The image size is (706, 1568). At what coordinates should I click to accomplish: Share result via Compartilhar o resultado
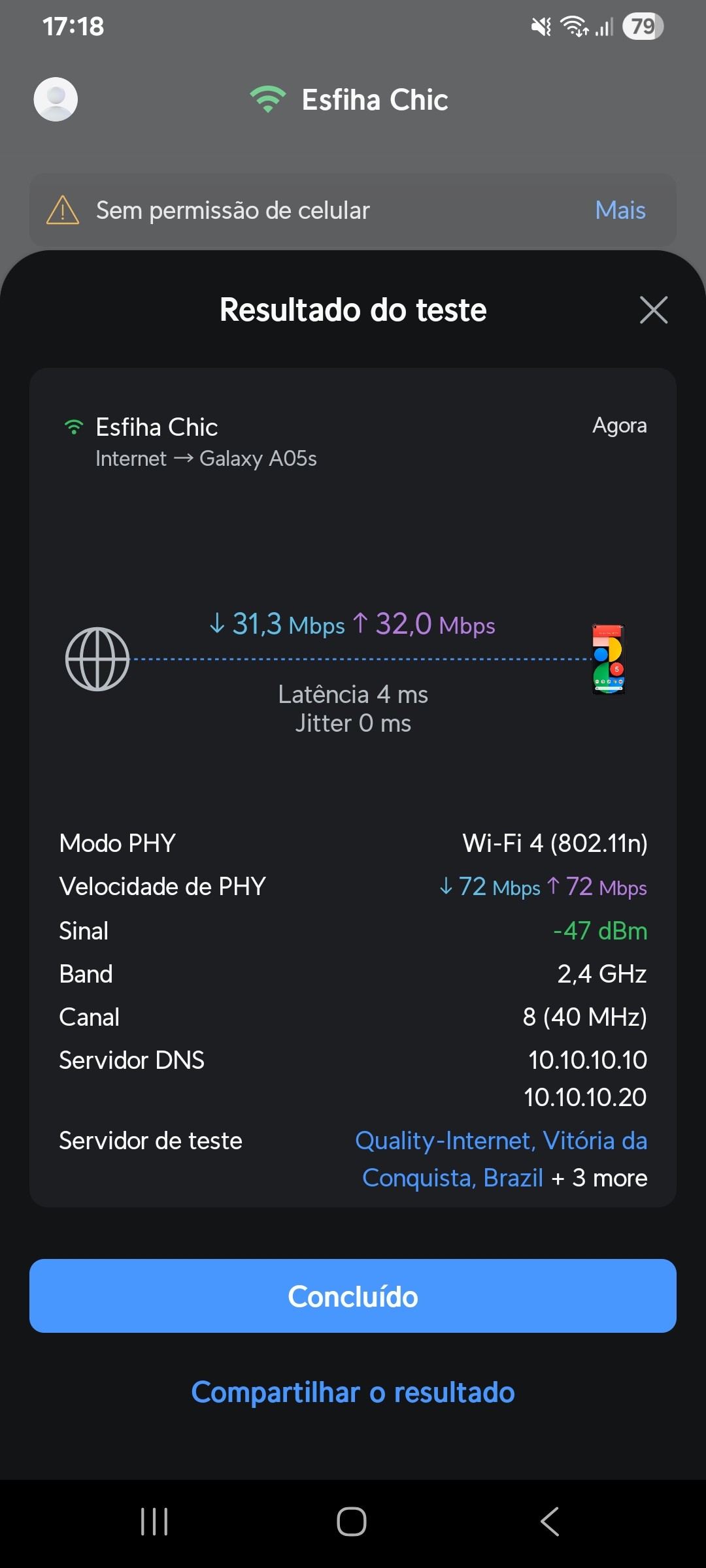[353, 1392]
